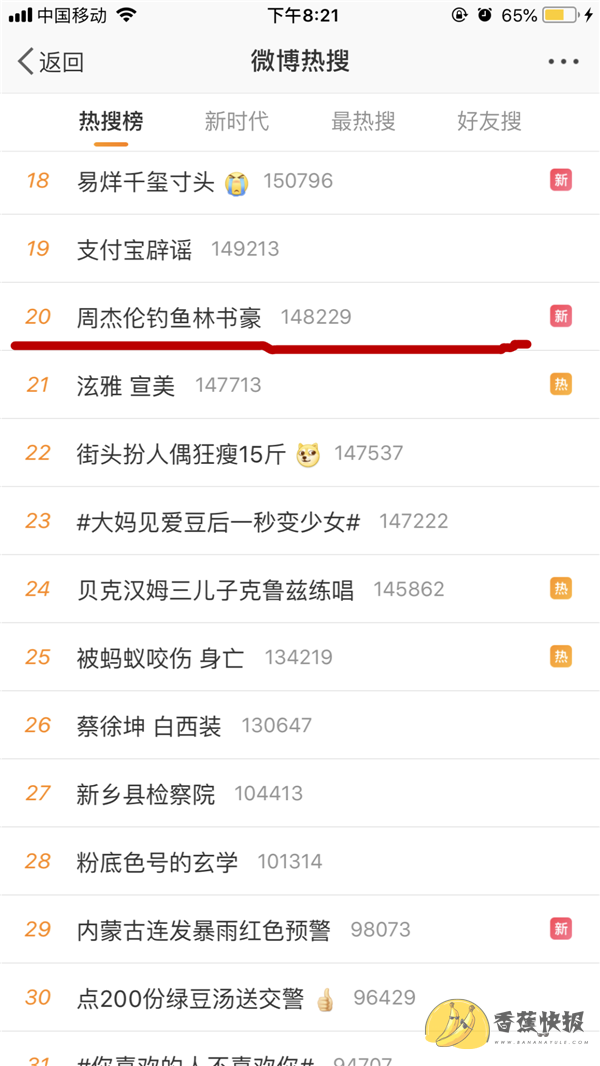
Task: Open trending topic 被蚂蚁咬伤 身亡
Action: (x=300, y=657)
